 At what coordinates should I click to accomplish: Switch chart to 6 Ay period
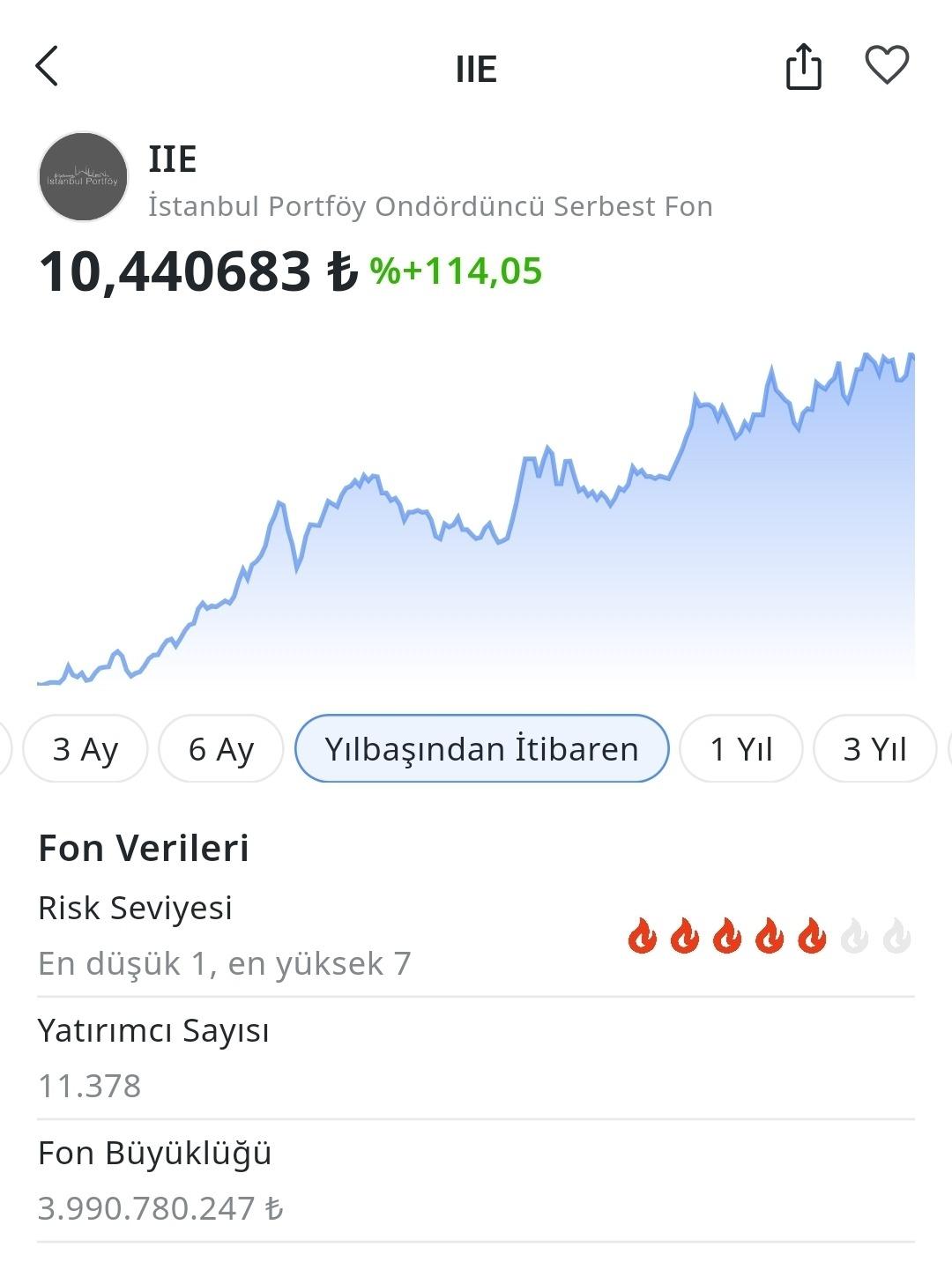tap(221, 749)
